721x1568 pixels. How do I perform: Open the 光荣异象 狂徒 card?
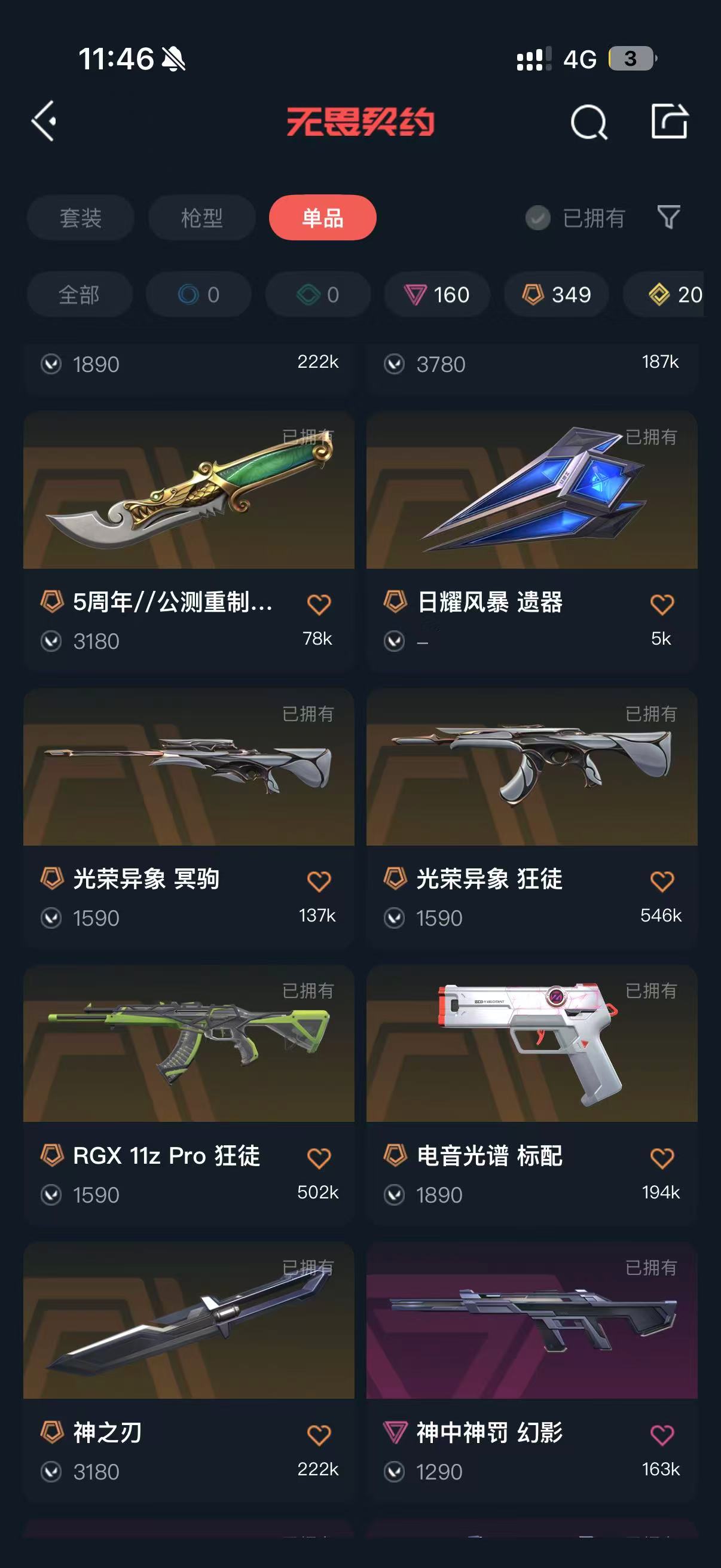531,818
